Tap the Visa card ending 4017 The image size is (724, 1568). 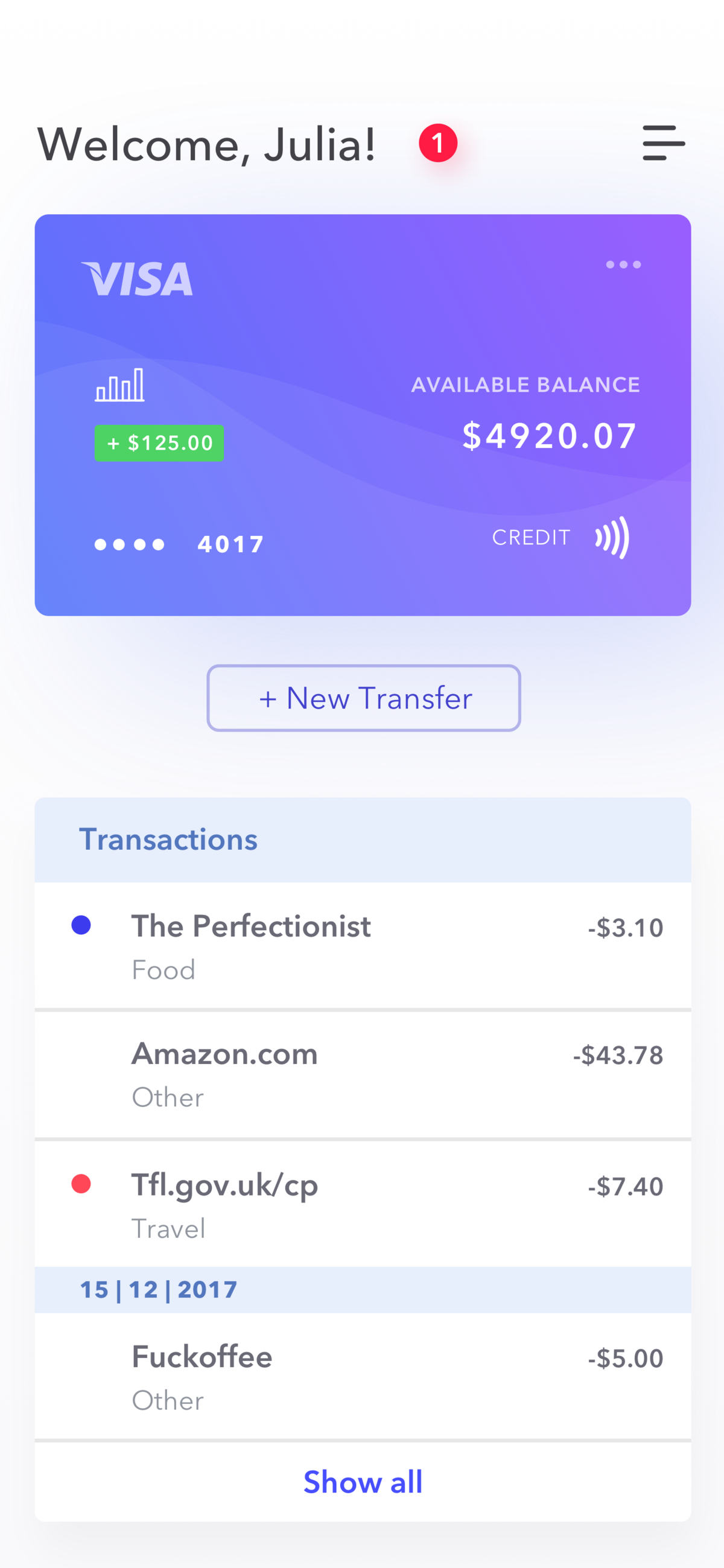pos(363,415)
